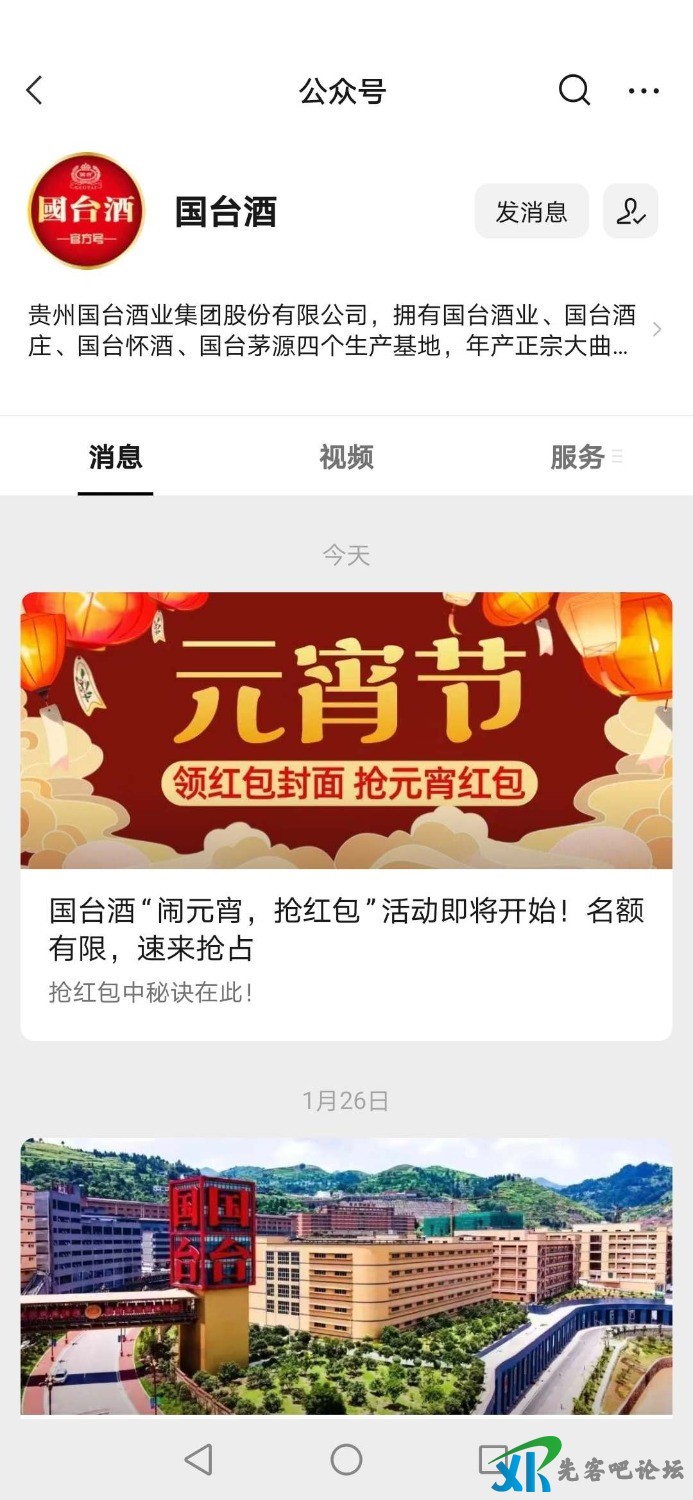This screenshot has height=1500, width=693.
Task: Open search in the 公众号 header
Action: (574, 91)
